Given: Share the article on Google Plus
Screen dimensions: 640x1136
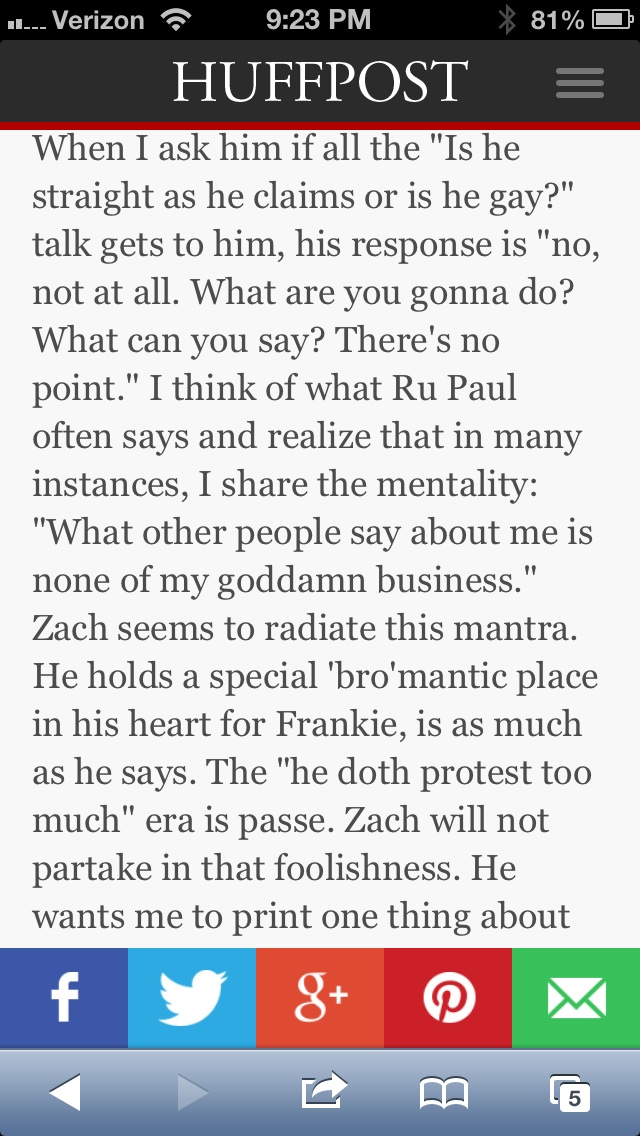Looking at the screenshot, I should 320,998.
